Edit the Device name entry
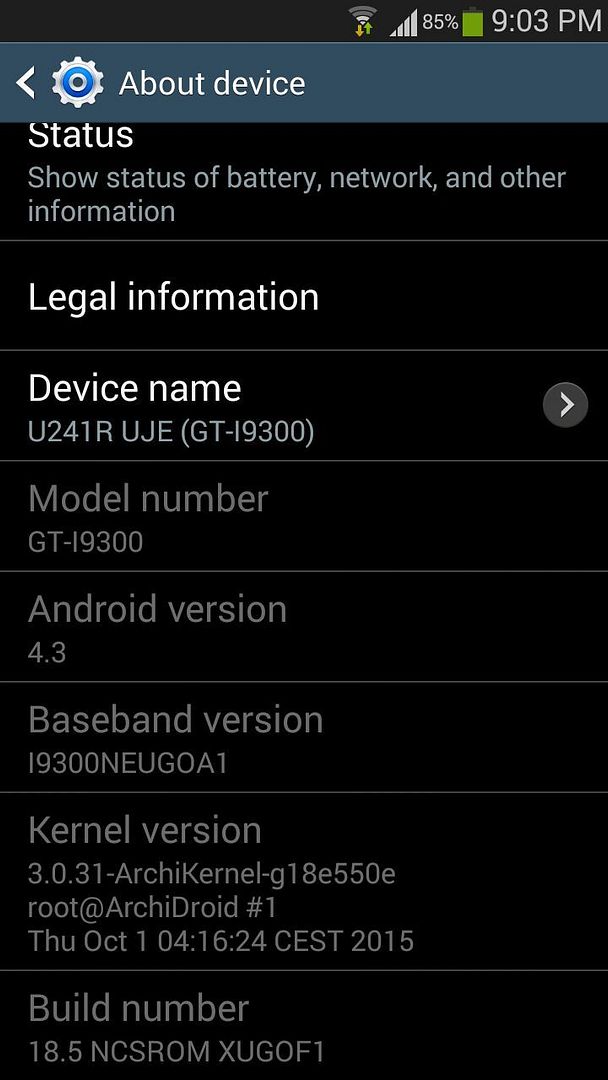This screenshot has width=608, height=1080. 300,406
